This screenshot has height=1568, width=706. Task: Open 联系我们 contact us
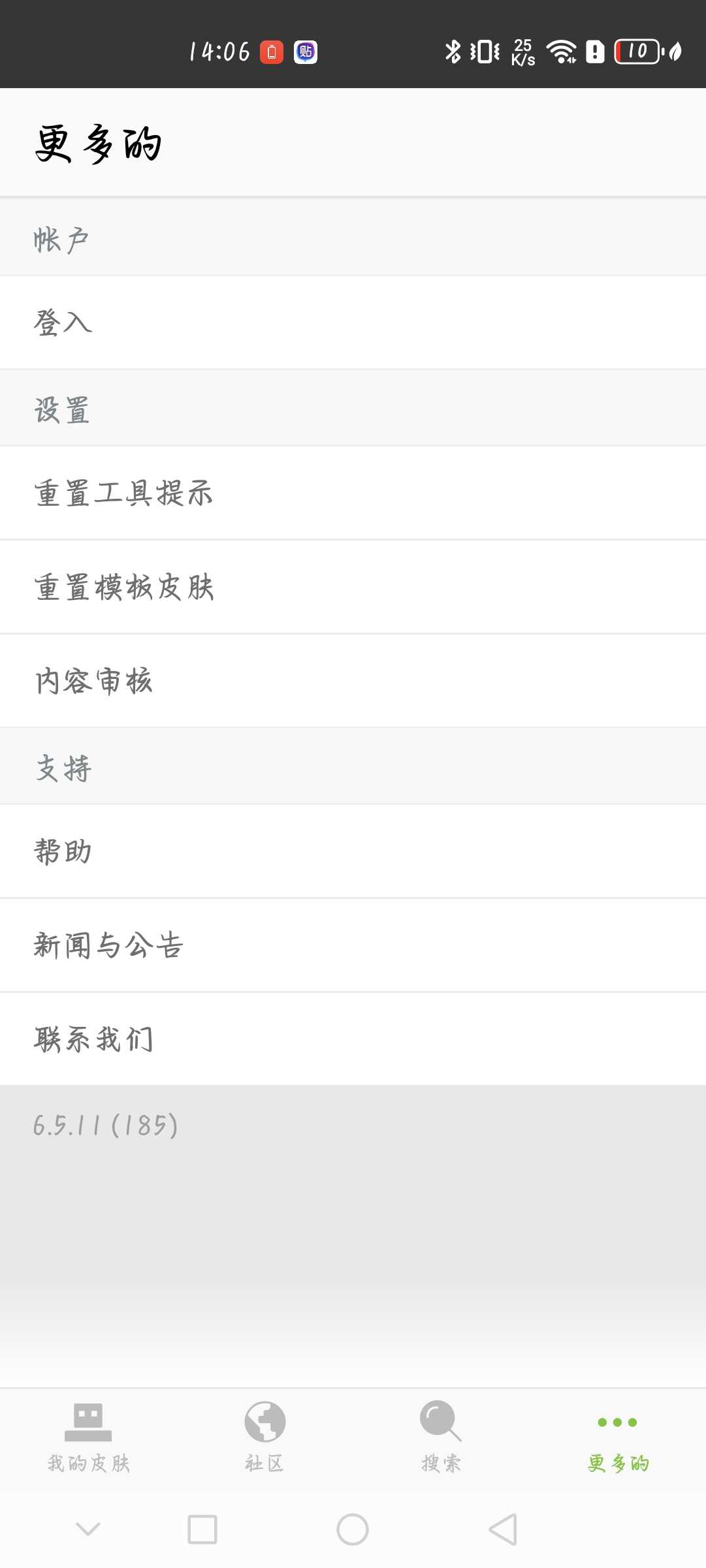(x=353, y=1039)
